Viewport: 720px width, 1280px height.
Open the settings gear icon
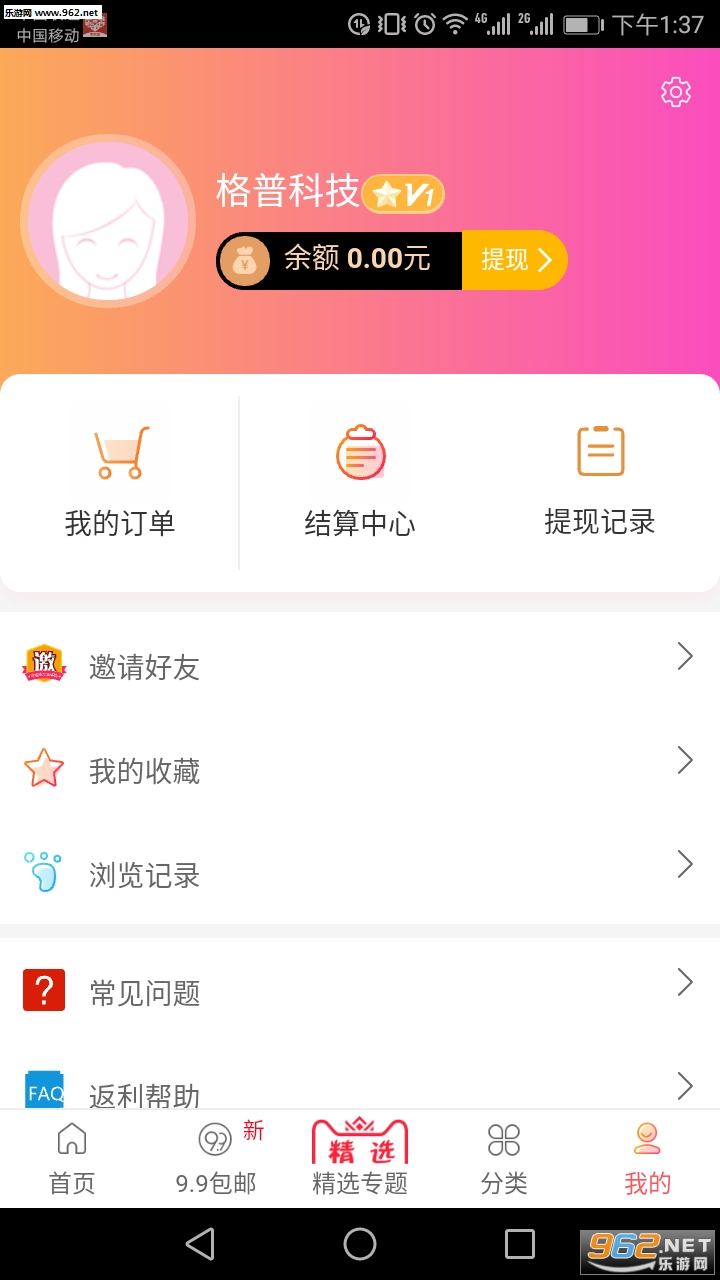pos(676,92)
